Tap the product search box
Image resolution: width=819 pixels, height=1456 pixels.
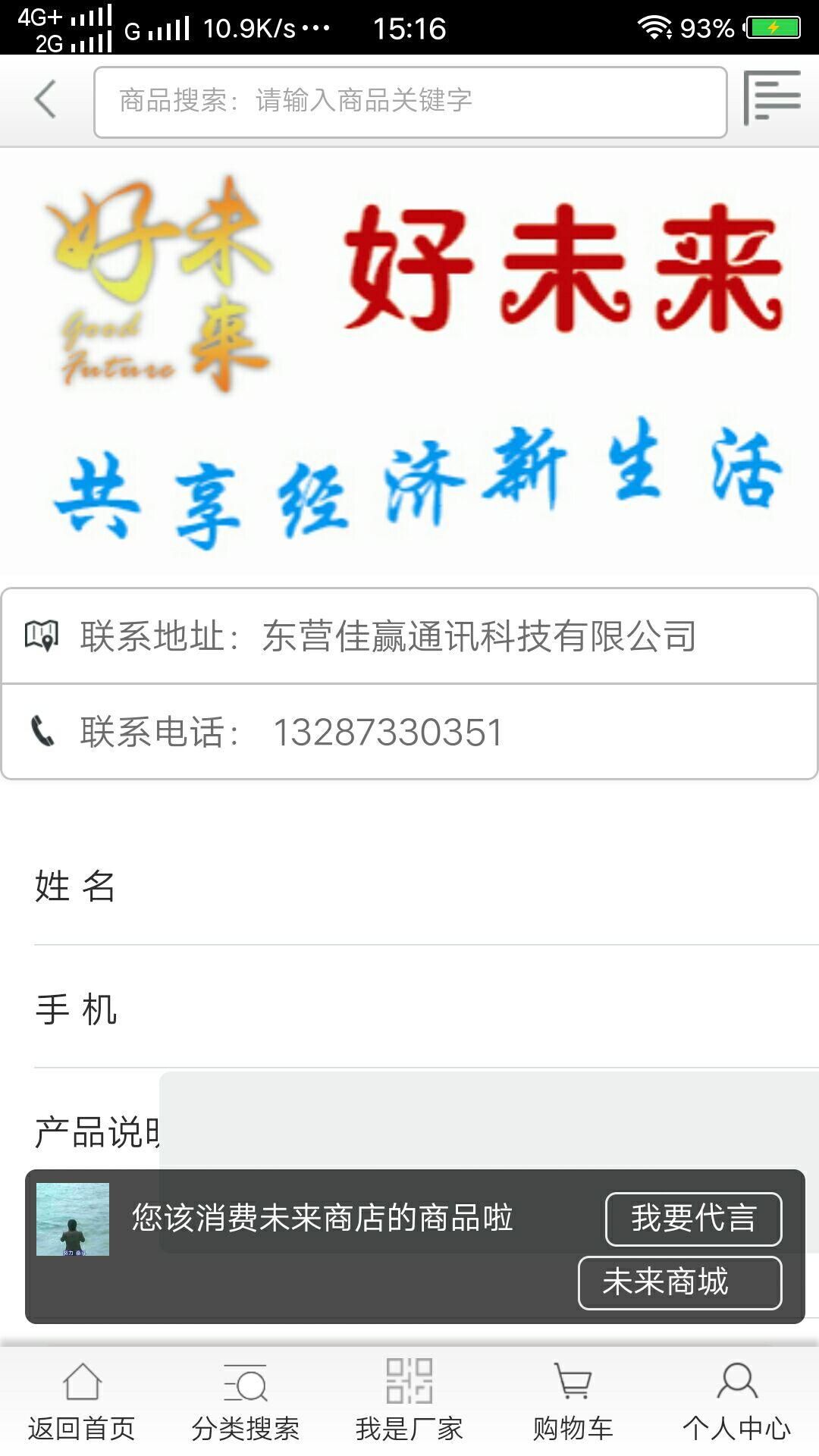coord(409,102)
